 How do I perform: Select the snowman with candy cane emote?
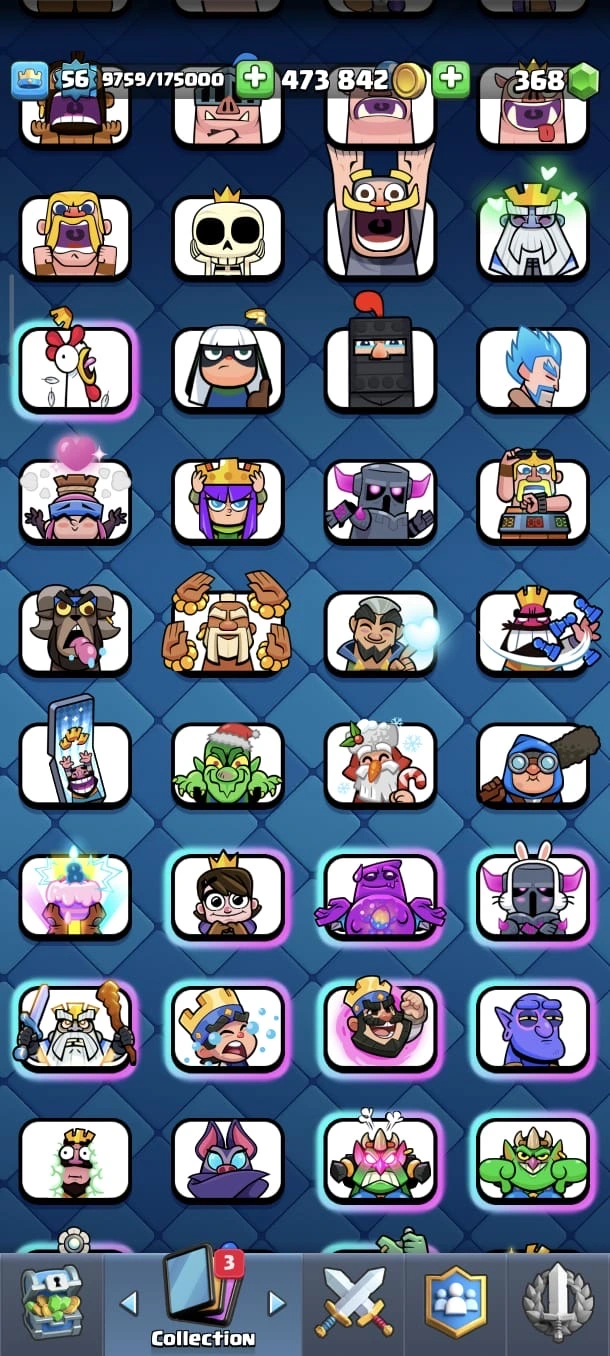click(x=380, y=764)
